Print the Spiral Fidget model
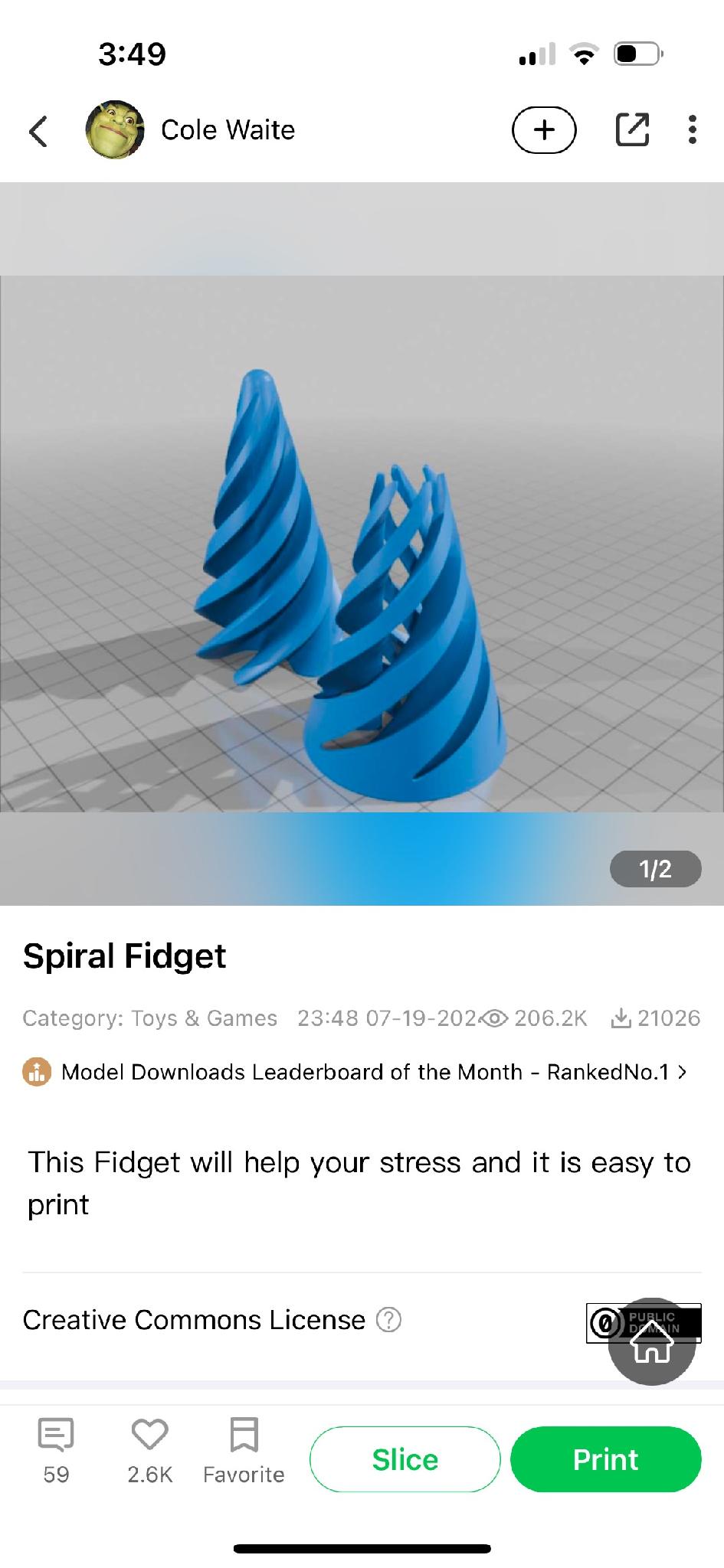The width and height of the screenshot is (724, 1568). (x=605, y=1459)
